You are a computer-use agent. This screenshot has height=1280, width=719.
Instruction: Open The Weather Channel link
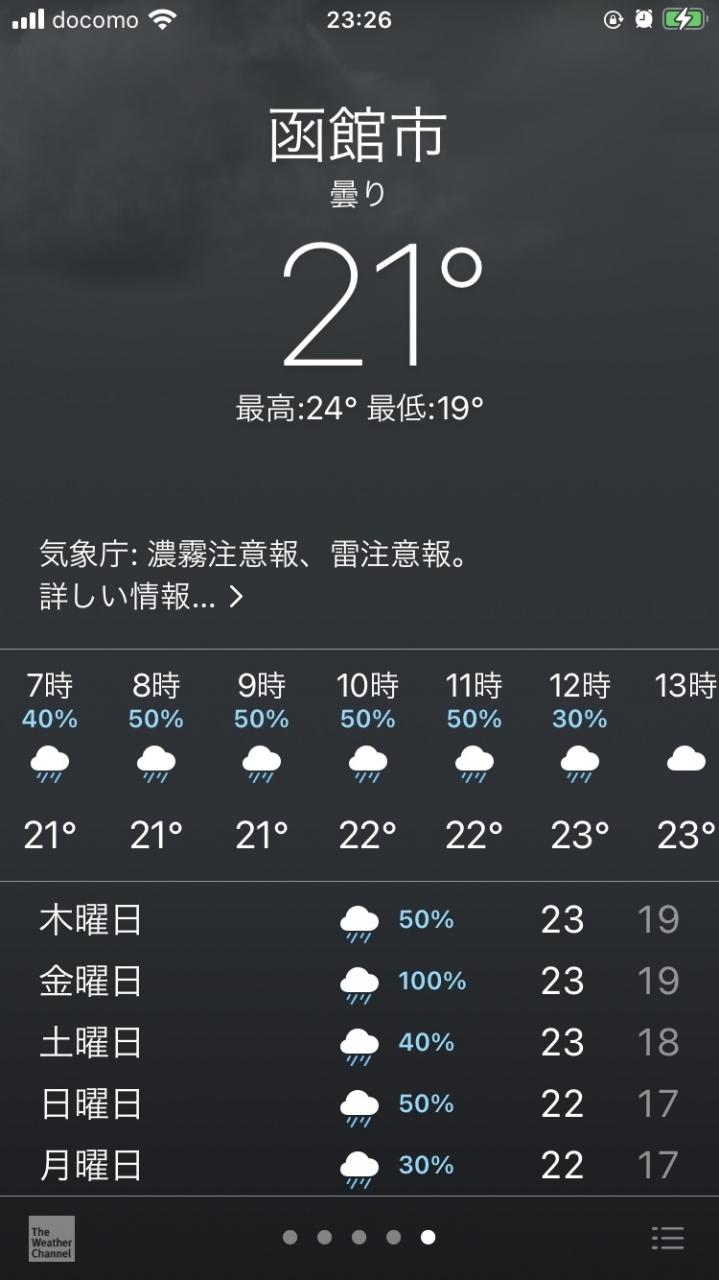[x=51, y=1238]
